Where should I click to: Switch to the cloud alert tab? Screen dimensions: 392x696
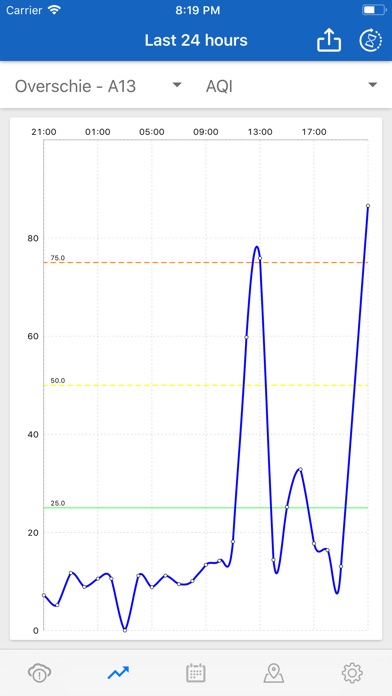click(x=40, y=673)
